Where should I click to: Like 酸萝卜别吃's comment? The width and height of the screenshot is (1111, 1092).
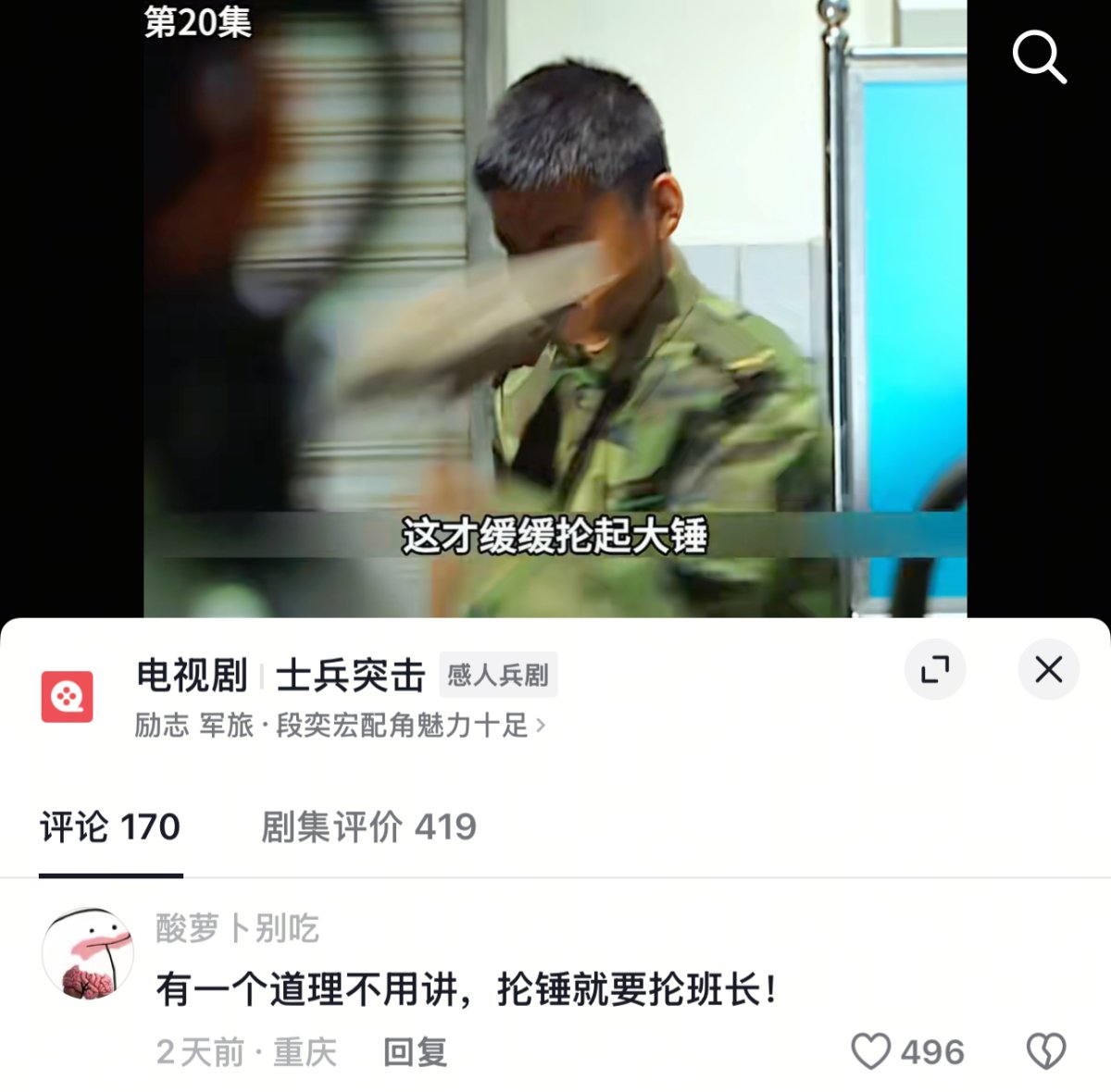tap(870, 1052)
